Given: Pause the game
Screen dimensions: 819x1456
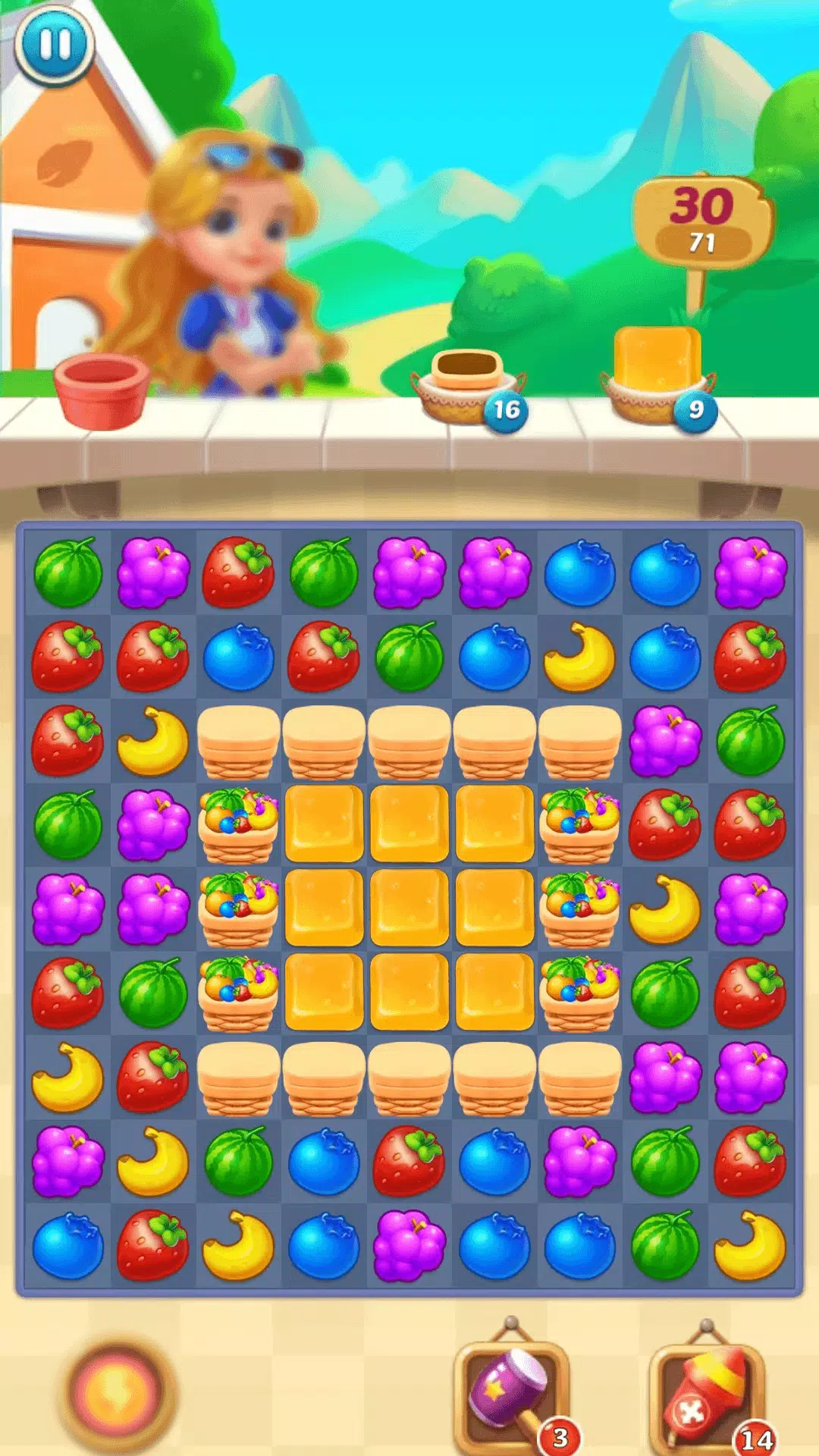Looking at the screenshot, I should pyautogui.click(x=55, y=44).
